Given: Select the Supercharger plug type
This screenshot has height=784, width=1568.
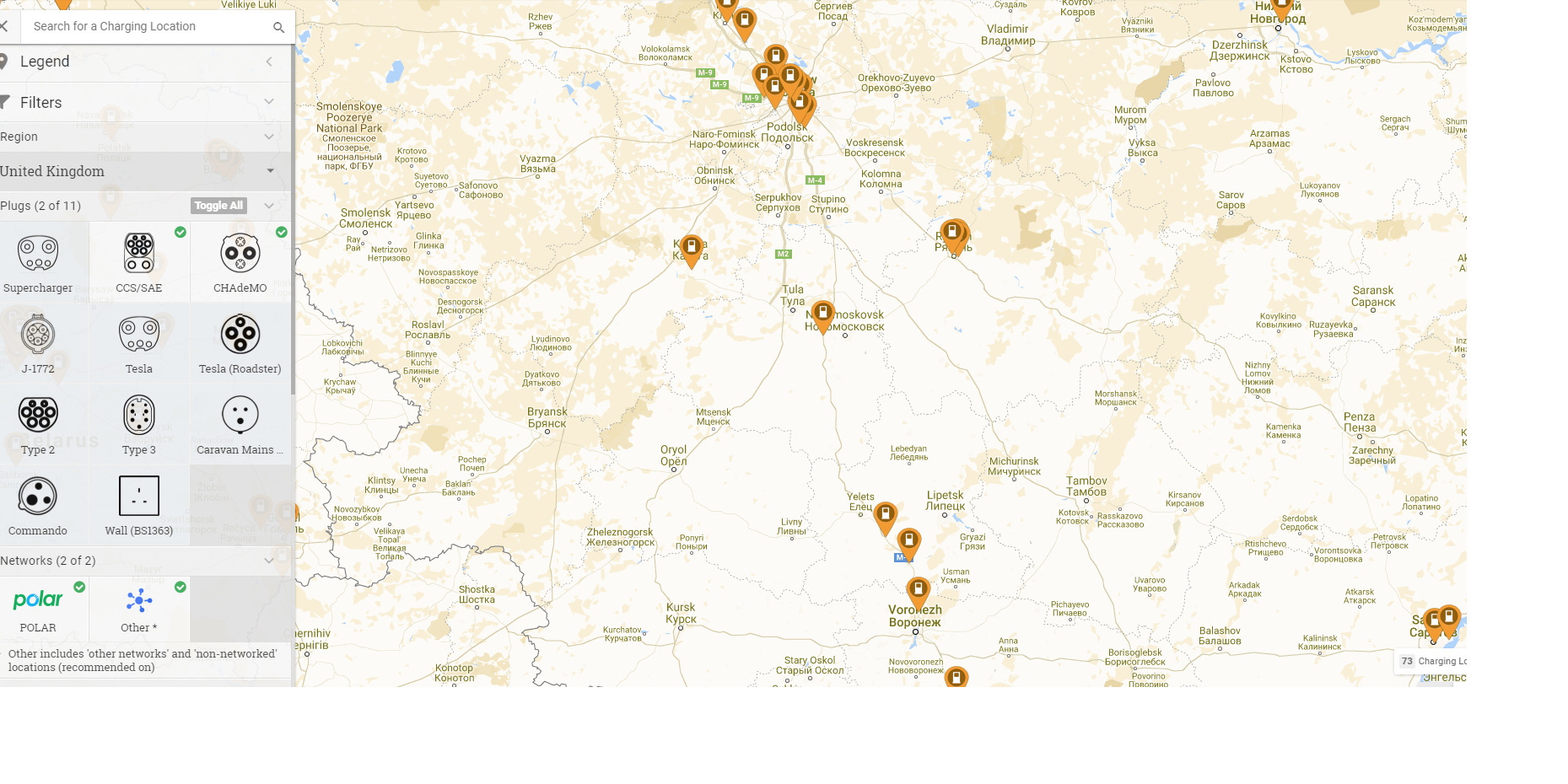Looking at the screenshot, I should tap(38, 261).
